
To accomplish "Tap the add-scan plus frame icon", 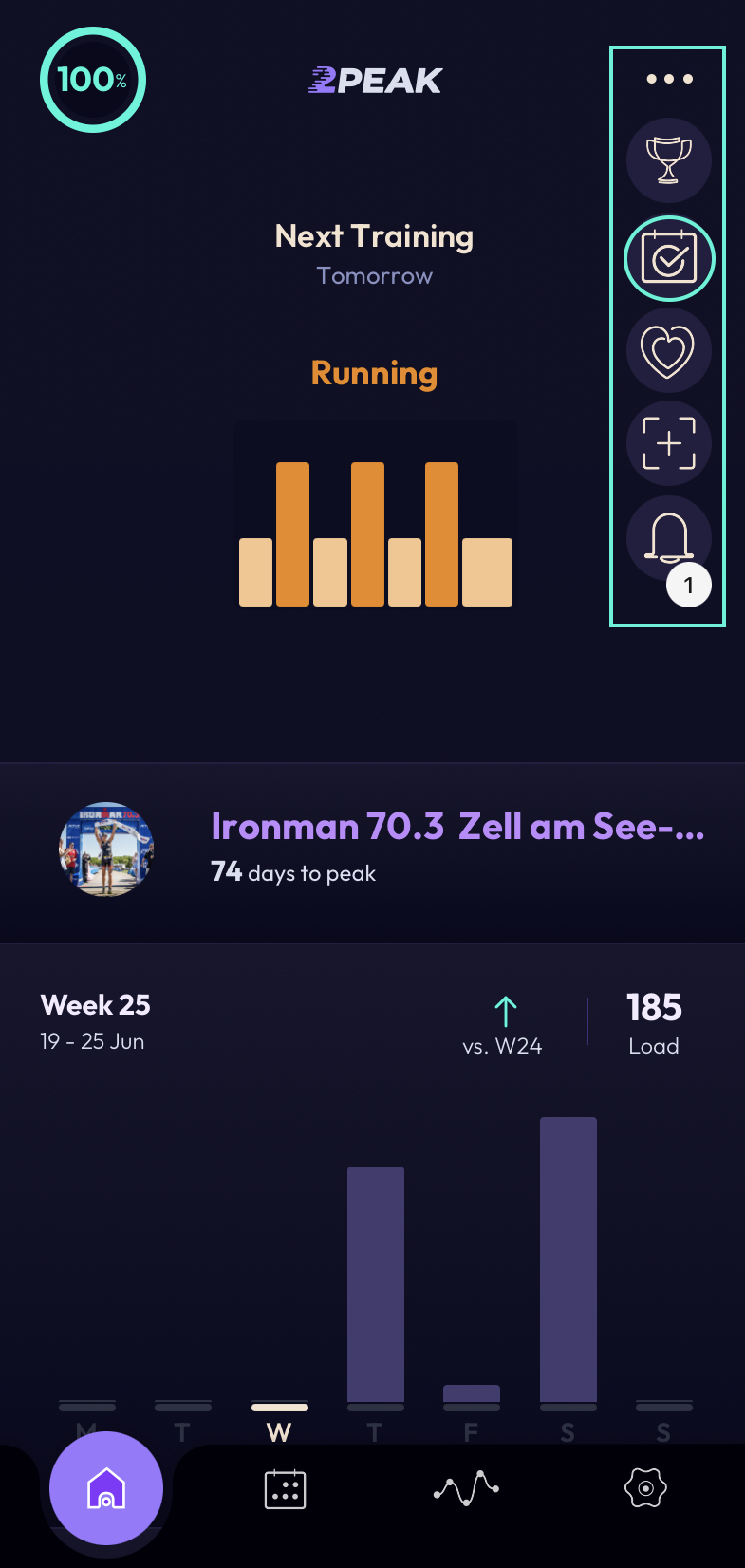I will (669, 443).
